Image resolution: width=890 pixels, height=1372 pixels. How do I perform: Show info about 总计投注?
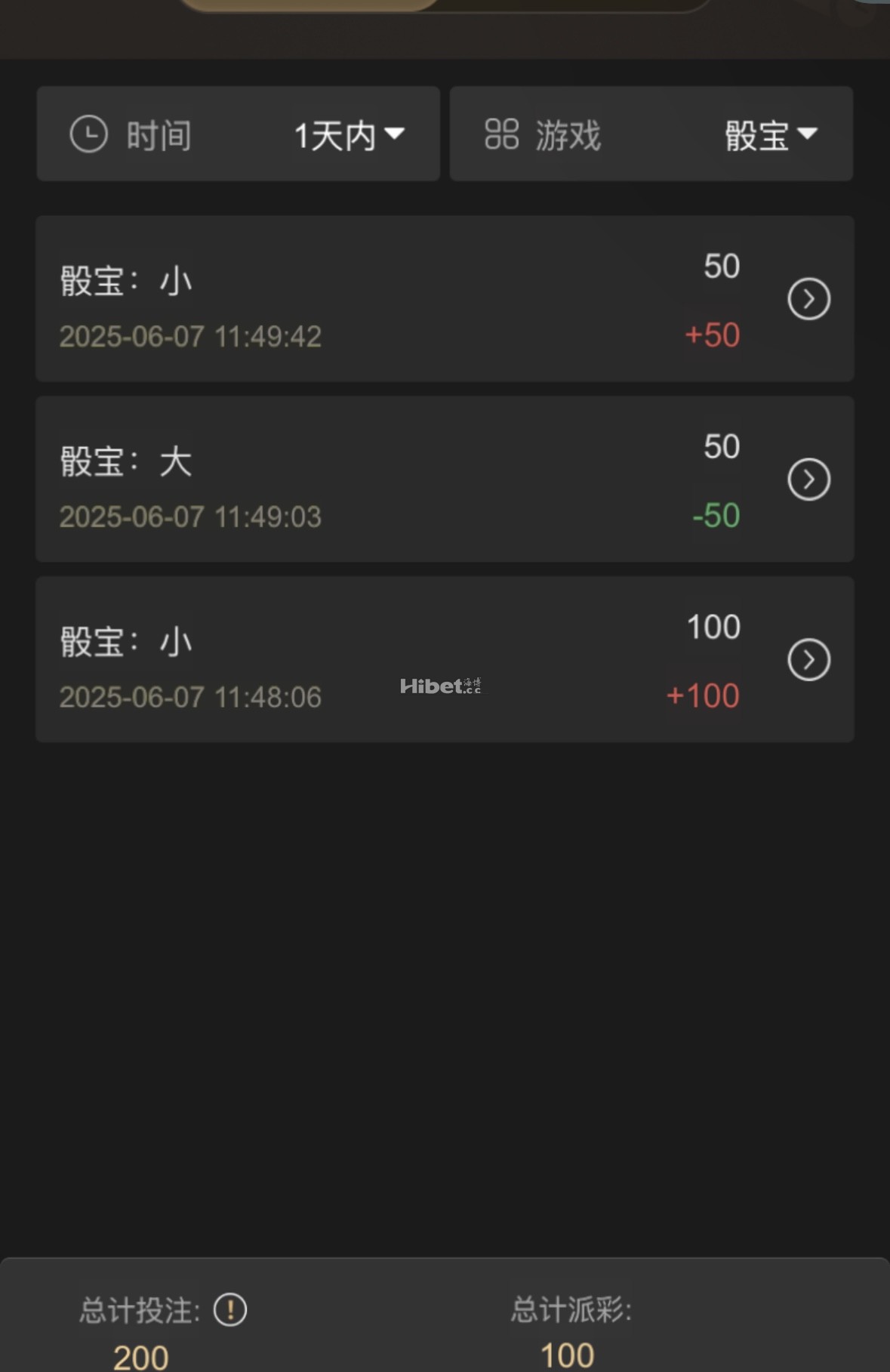[230, 1309]
